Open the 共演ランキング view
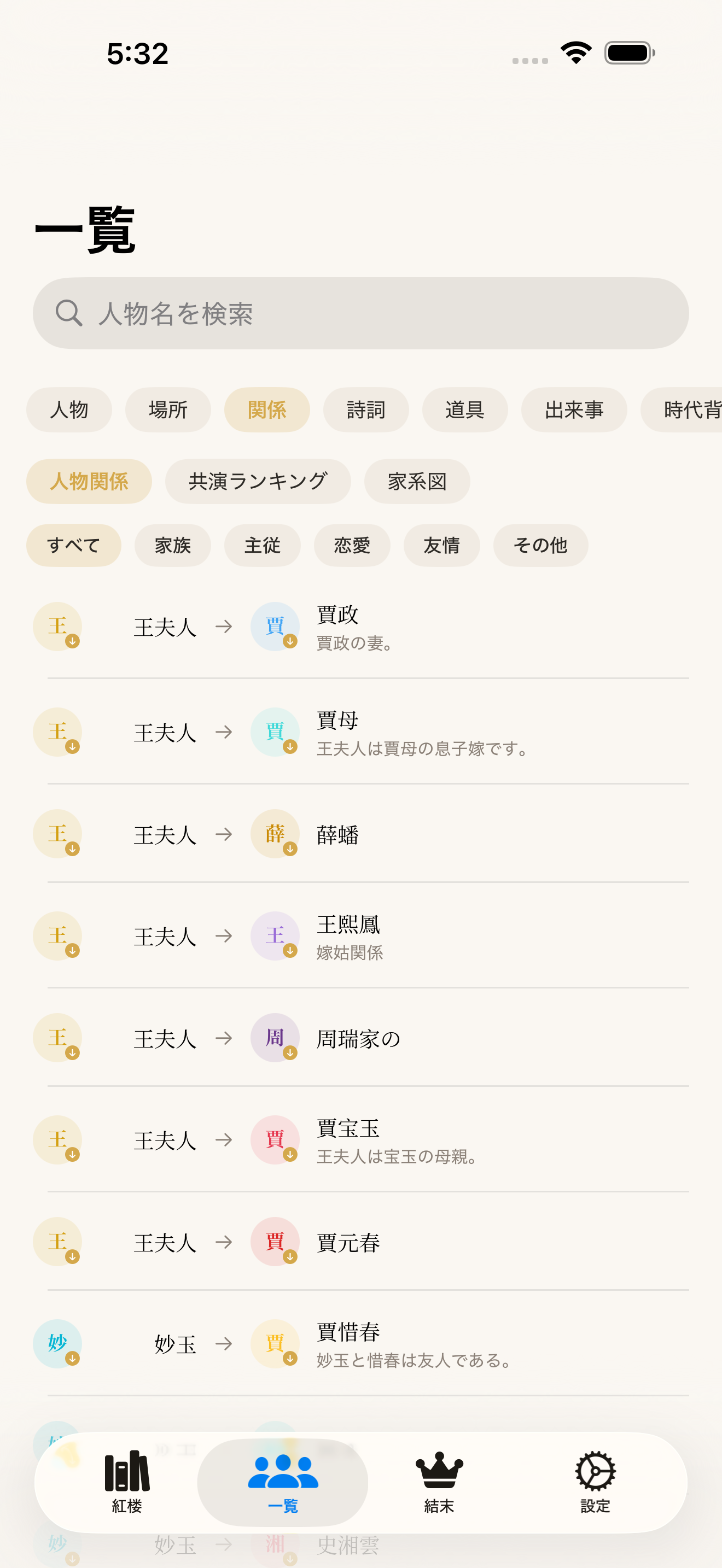 [258, 482]
